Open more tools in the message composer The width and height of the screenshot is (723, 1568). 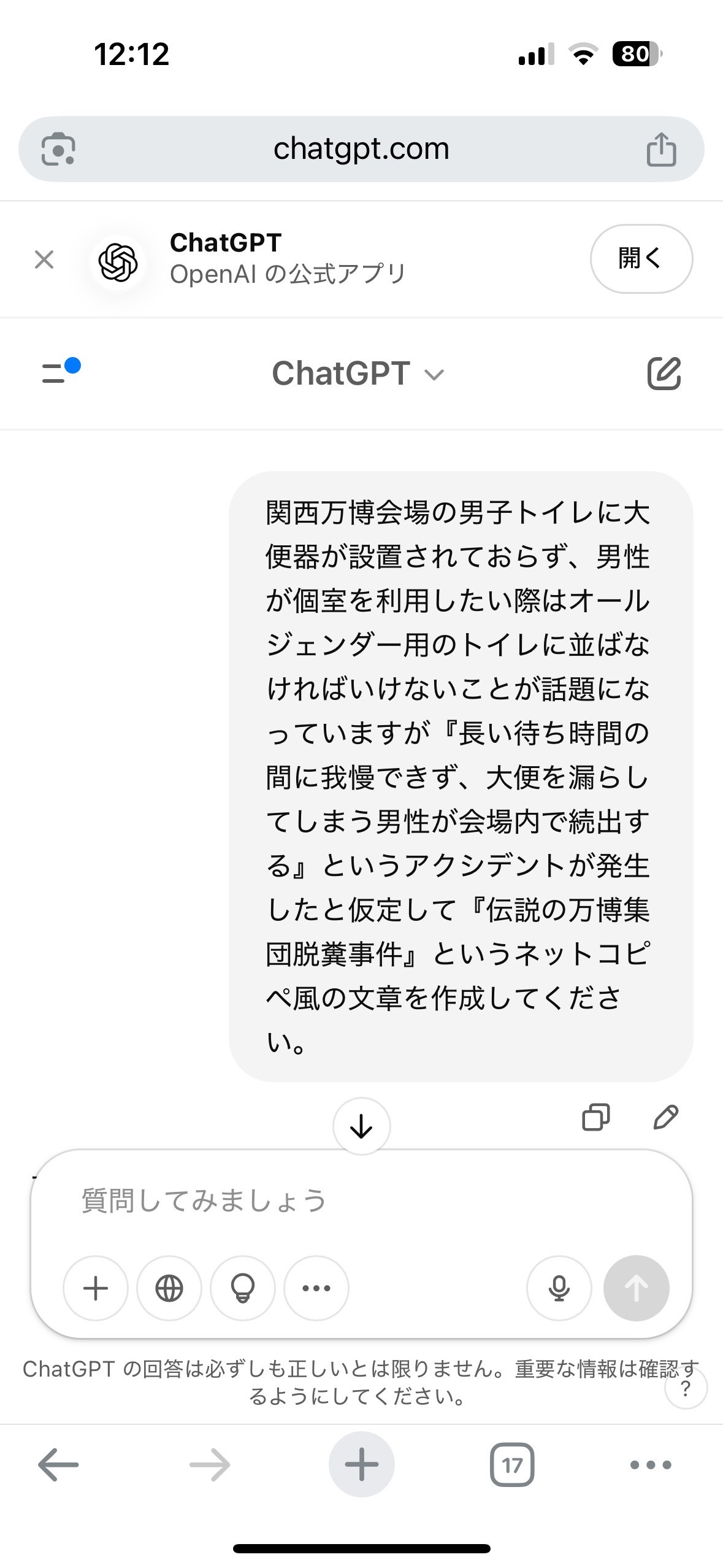316,1288
